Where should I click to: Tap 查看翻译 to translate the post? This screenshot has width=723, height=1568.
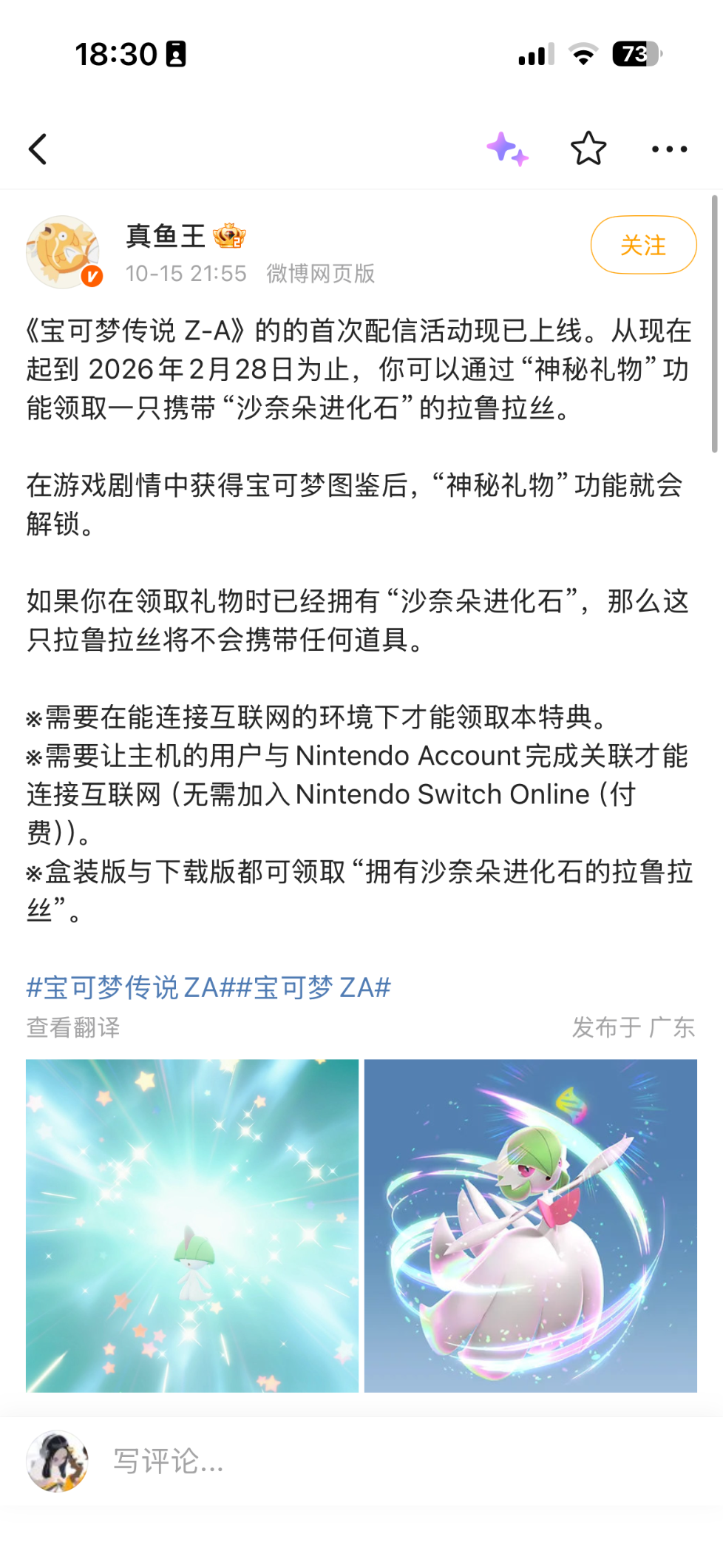73,1027
